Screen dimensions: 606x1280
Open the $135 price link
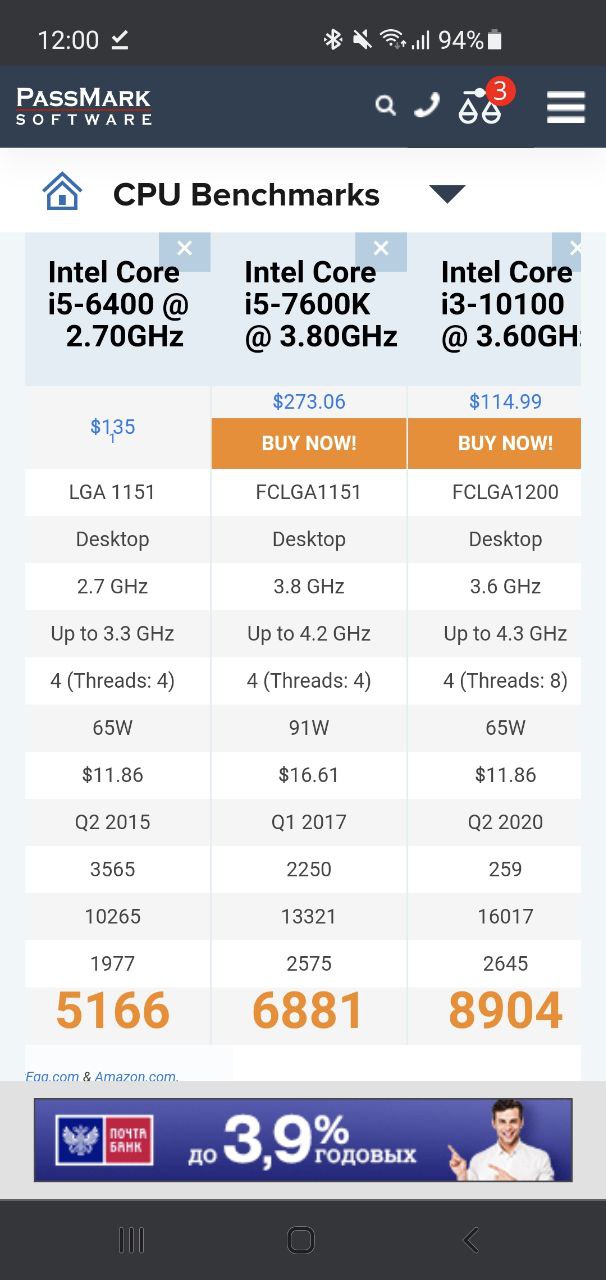[112, 427]
